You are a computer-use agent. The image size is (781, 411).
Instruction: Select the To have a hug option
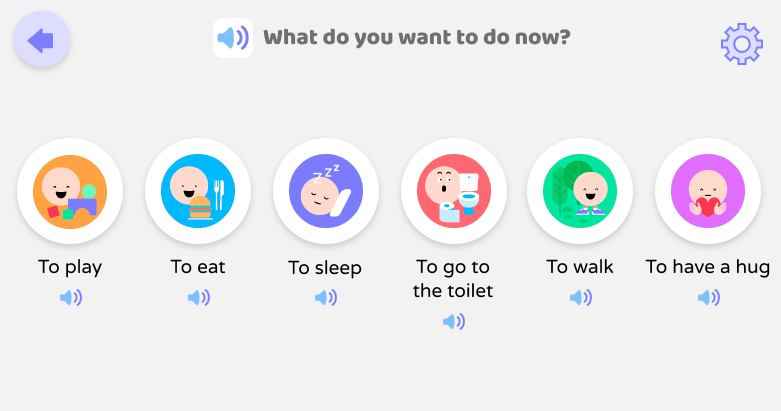click(x=707, y=190)
